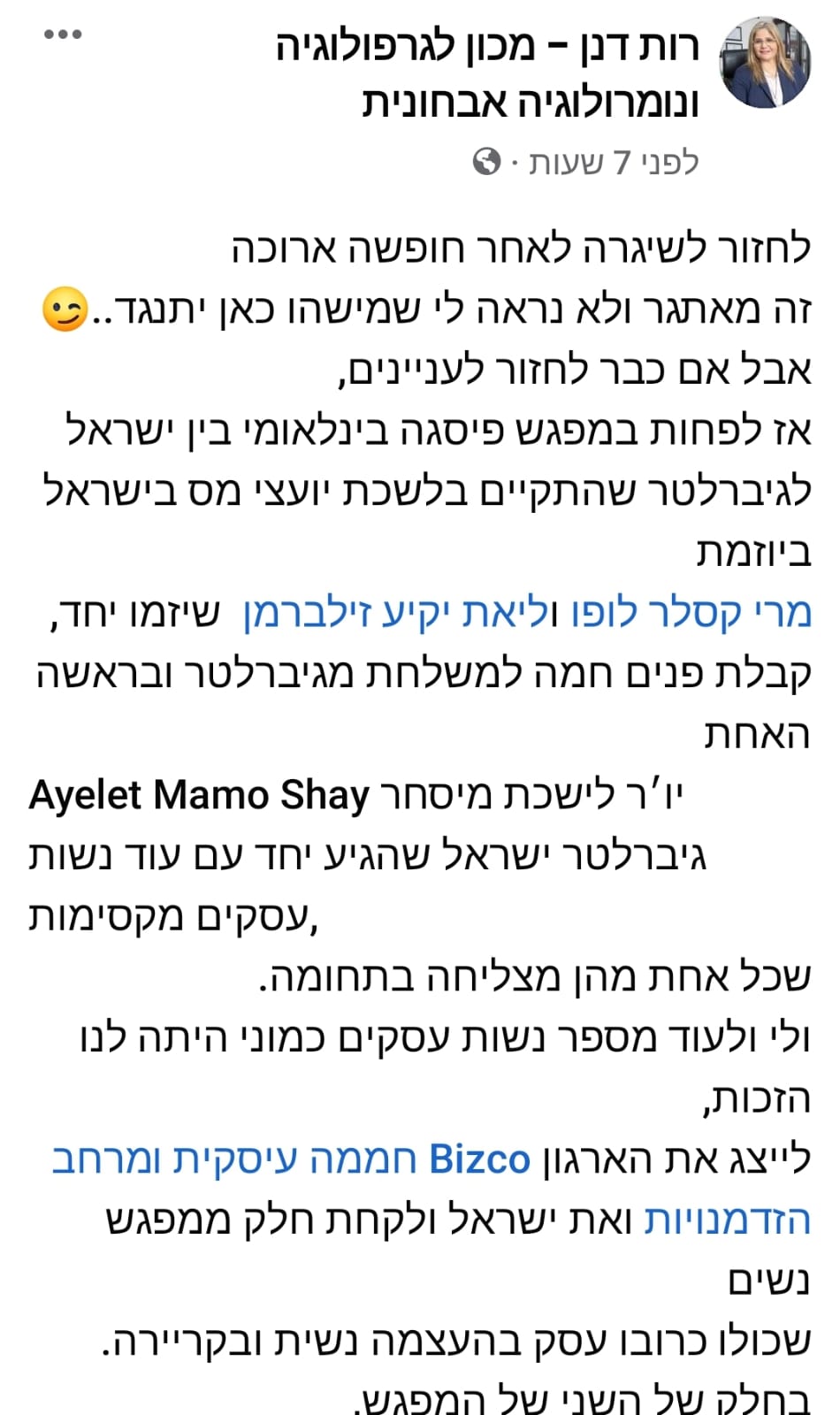The height and width of the screenshot is (1415, 840).
Task: Open the post's three-dot options menu
Action: click(64, 34)
